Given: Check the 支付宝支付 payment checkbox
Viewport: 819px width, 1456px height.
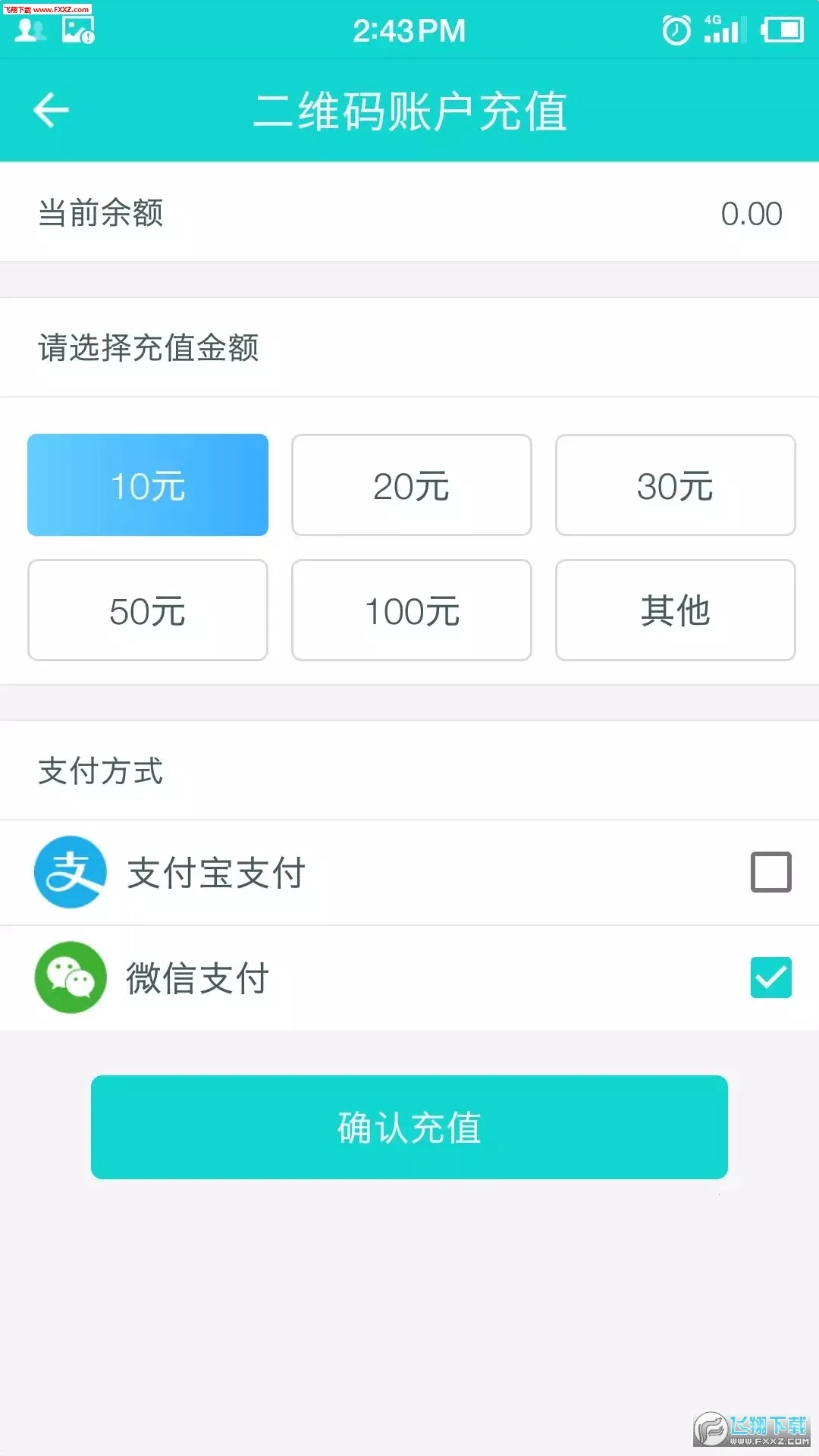Looking at the screenshot, I should click(x=770, y=872).
